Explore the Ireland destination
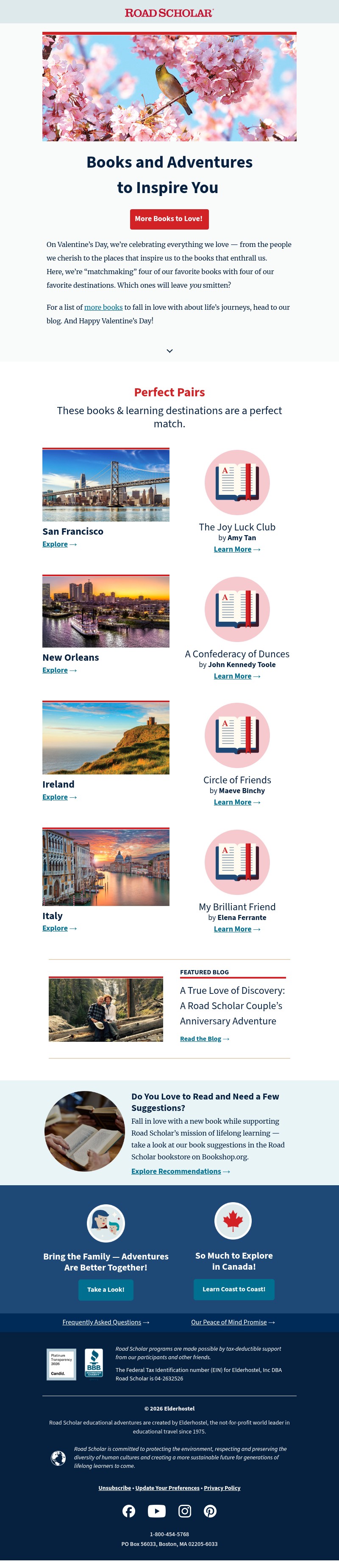339x1568 pixels. 55,797
